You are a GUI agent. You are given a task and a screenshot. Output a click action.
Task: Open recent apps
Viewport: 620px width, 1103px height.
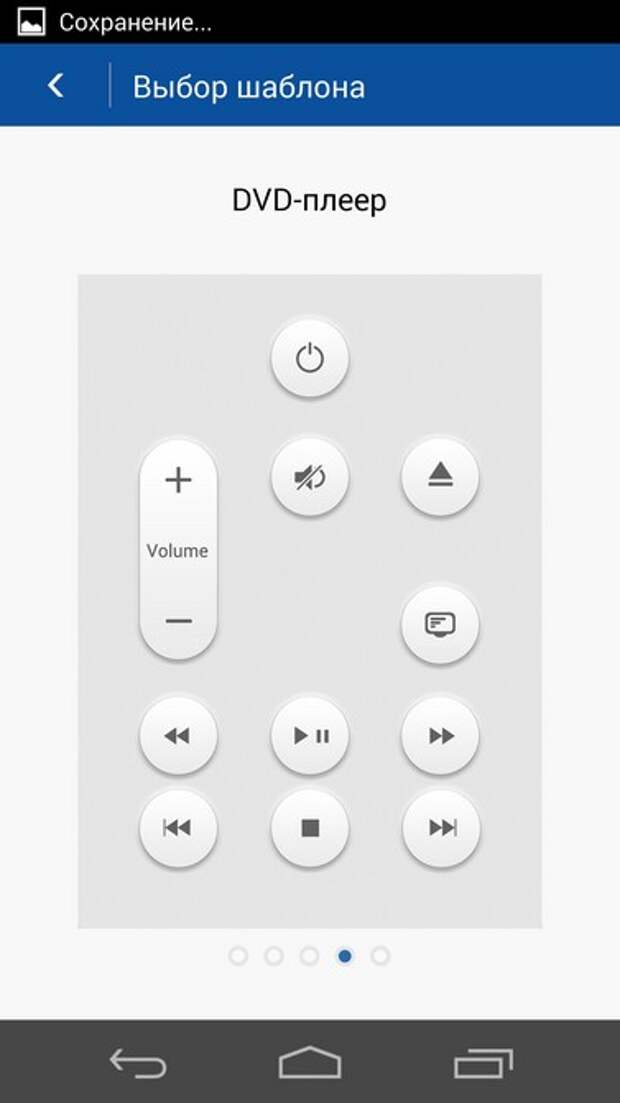pyautogui.click(x=483, y=1062)
